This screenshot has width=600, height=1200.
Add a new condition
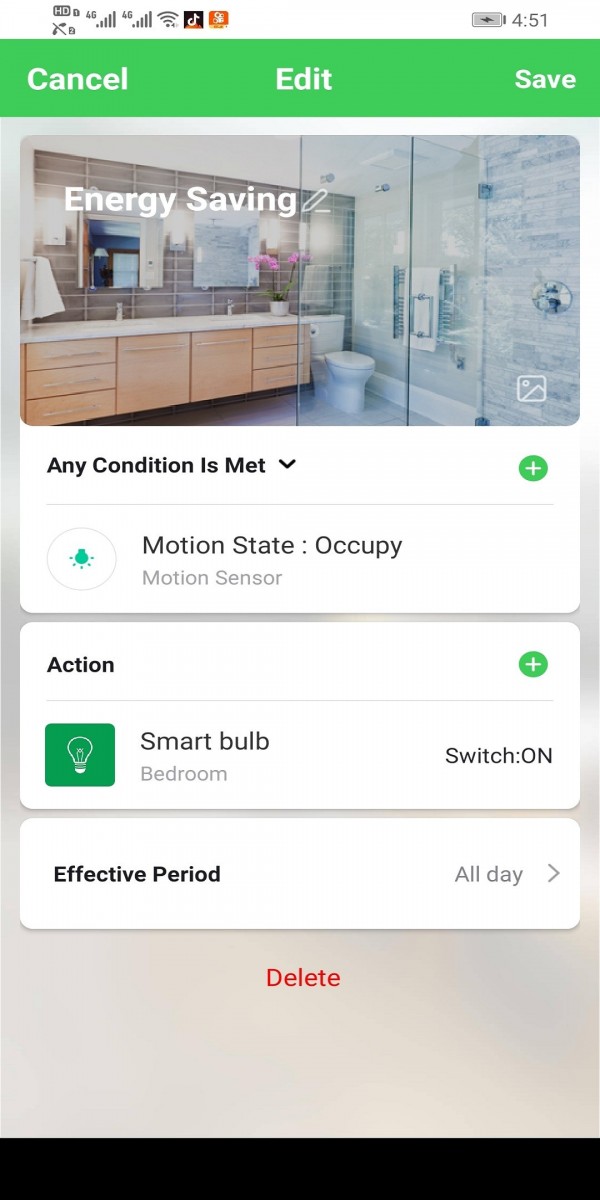pos(533,468)
